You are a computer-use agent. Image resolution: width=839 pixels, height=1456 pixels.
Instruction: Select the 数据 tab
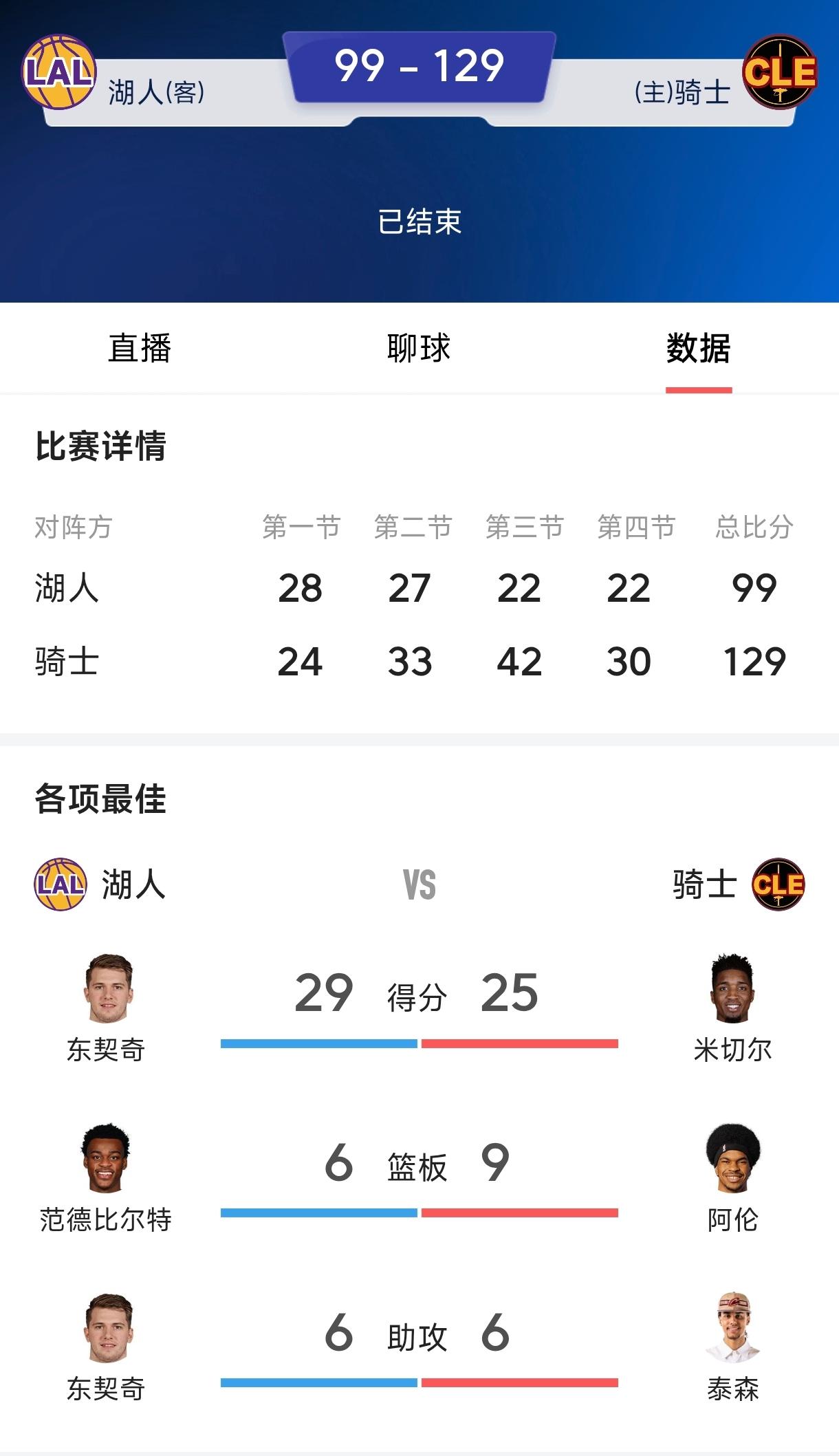pyautogui.click(x=697, y=349)
